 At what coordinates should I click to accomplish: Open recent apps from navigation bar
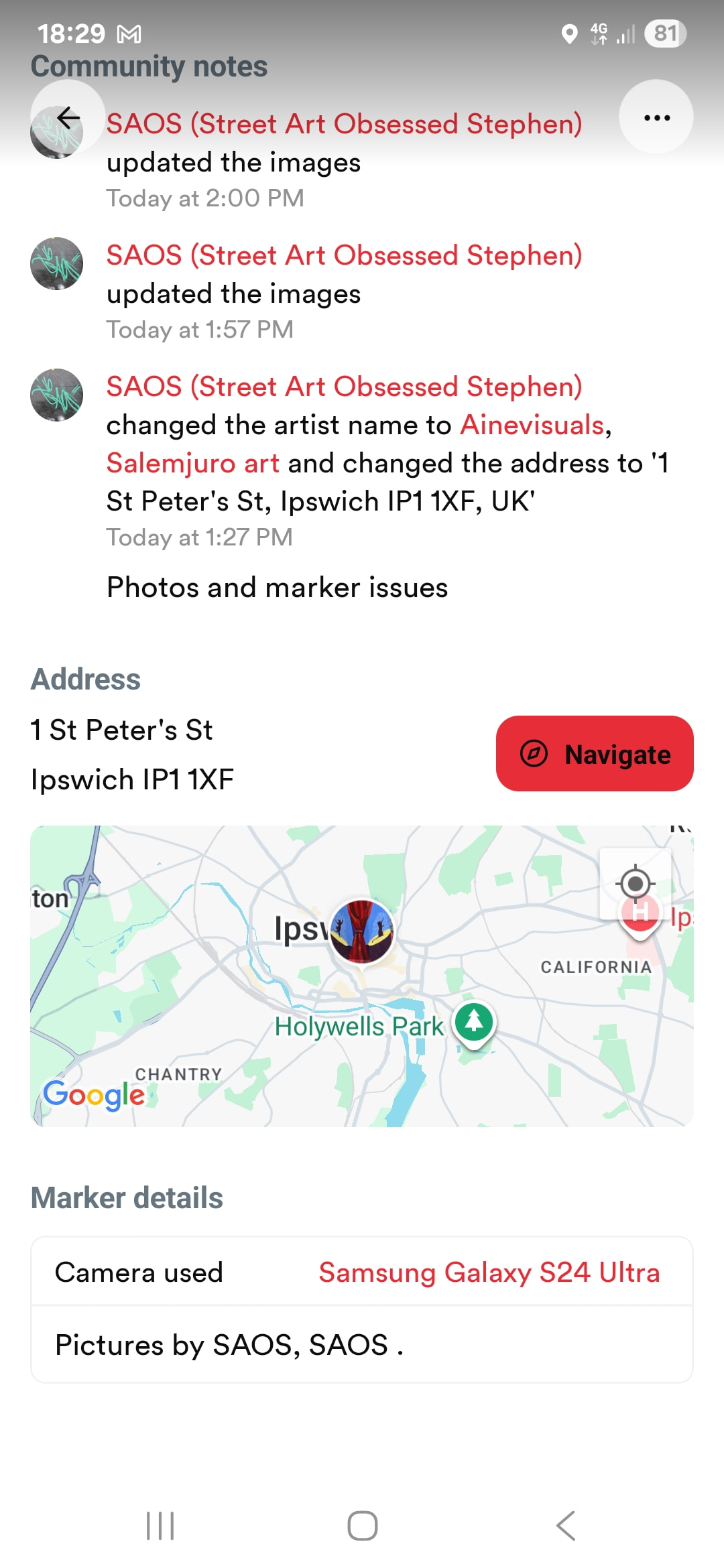pyautogui.click(x=160, y=1526)
